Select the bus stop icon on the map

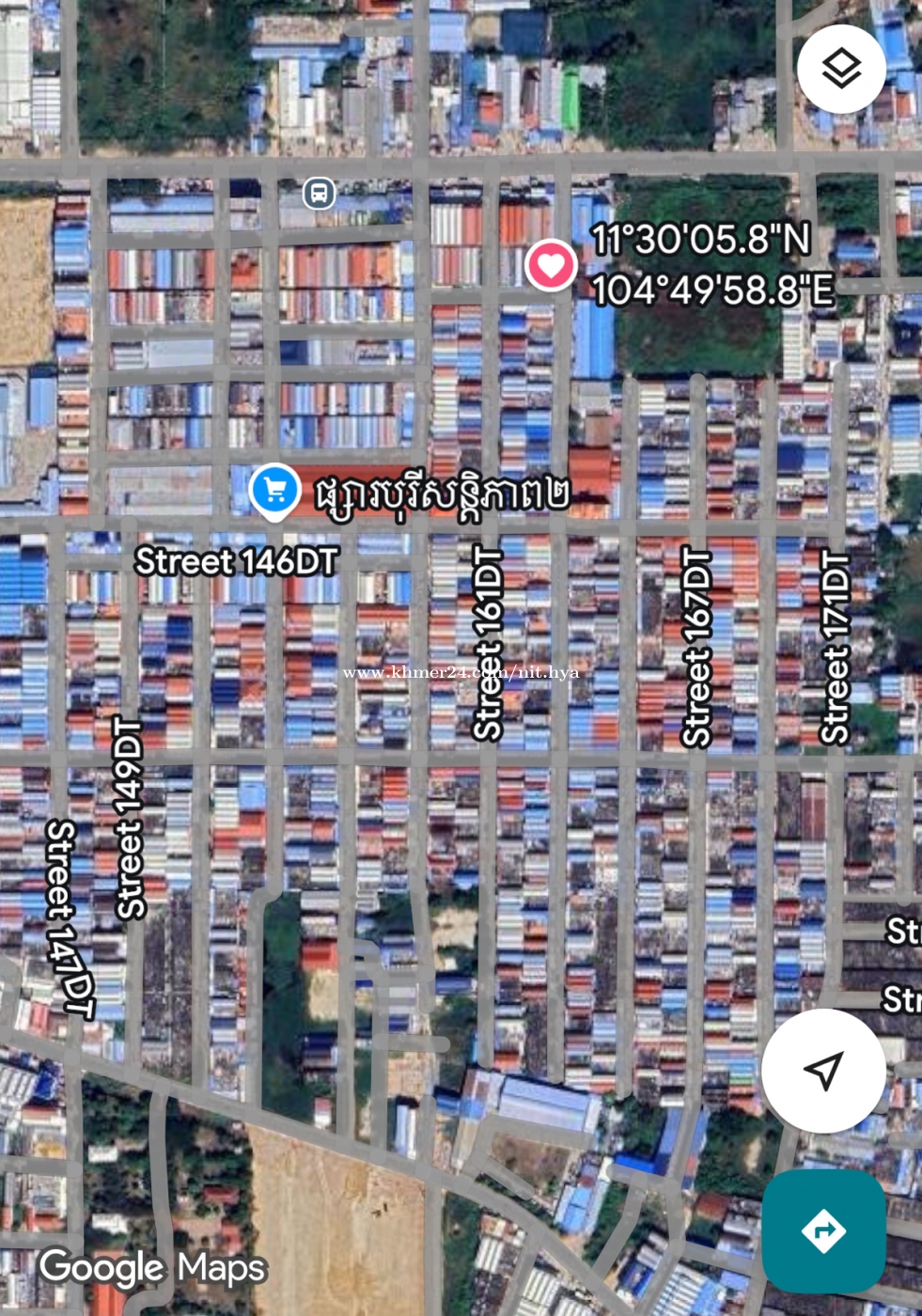coord(319,194)
